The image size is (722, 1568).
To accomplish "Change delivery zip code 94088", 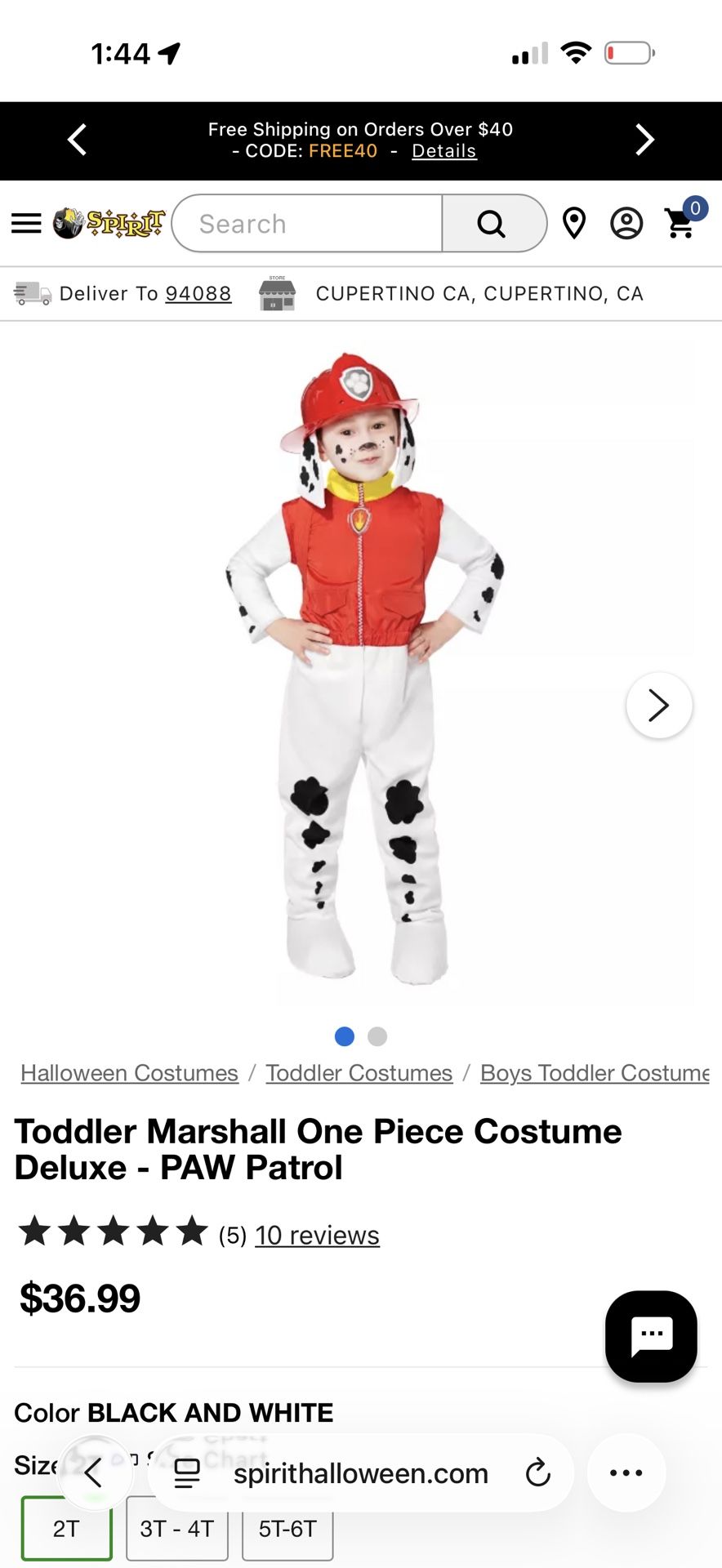I will [198, 293].
